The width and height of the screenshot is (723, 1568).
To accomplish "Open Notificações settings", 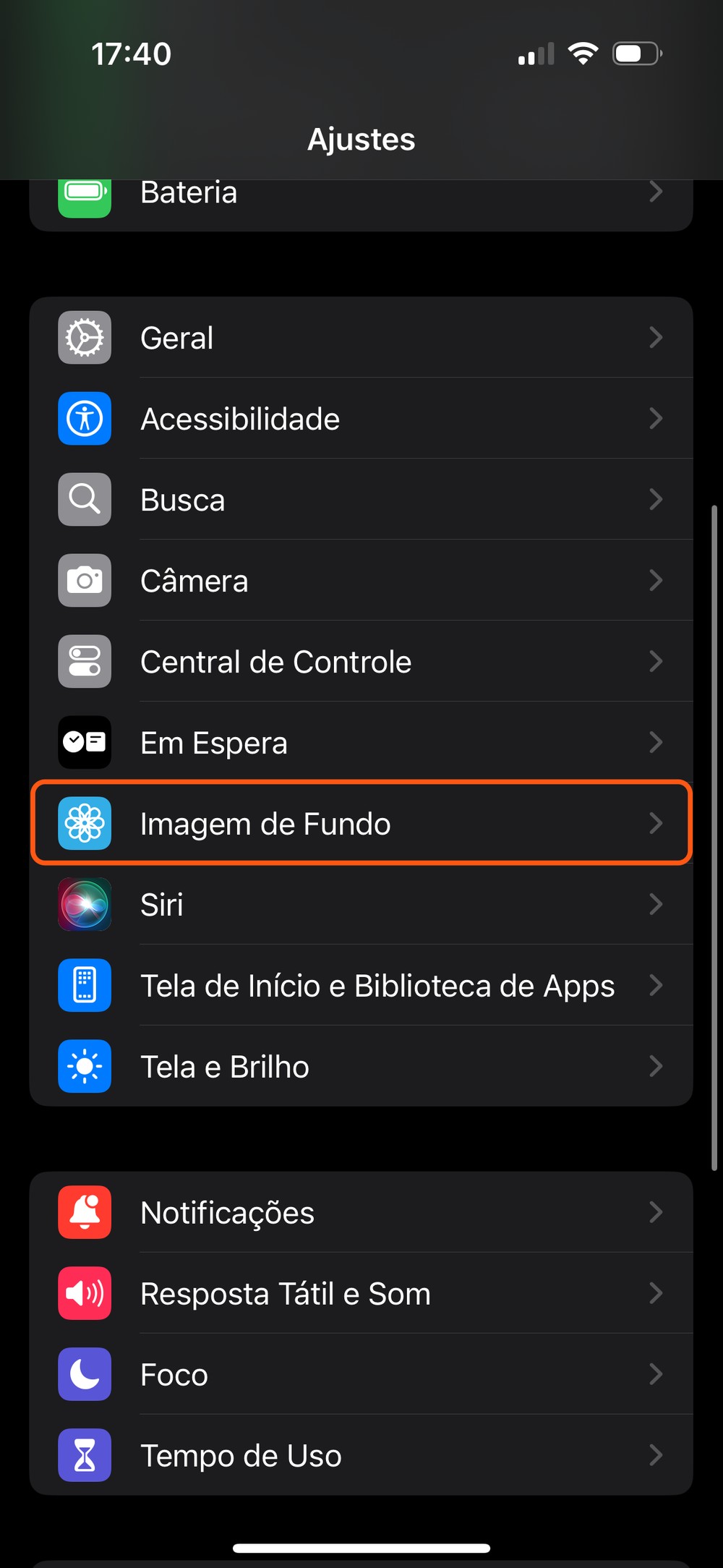I will tap(361, 1213).
